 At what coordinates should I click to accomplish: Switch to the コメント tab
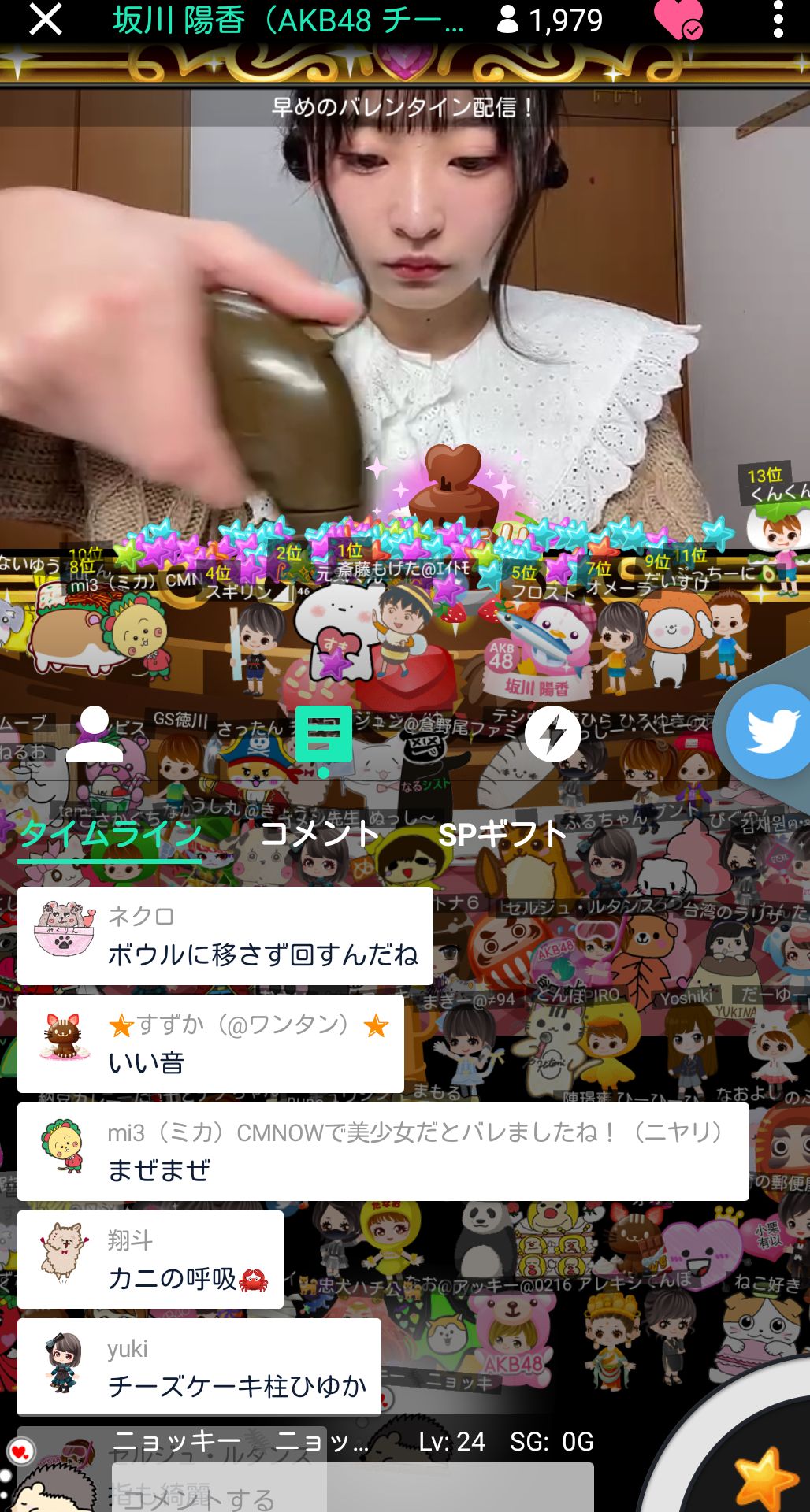click(319, 835)
